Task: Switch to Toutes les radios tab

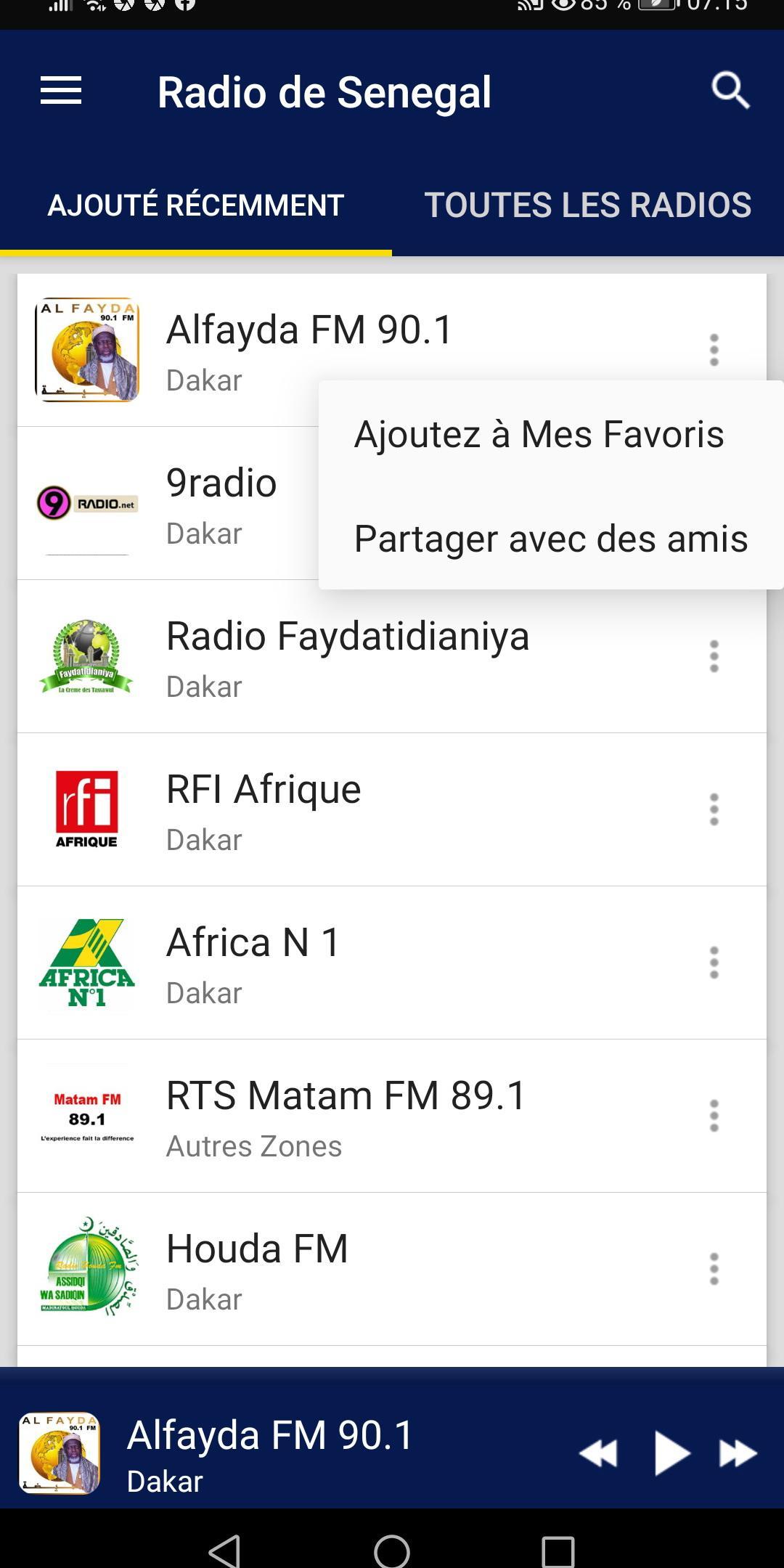Action: coord(587,205)
